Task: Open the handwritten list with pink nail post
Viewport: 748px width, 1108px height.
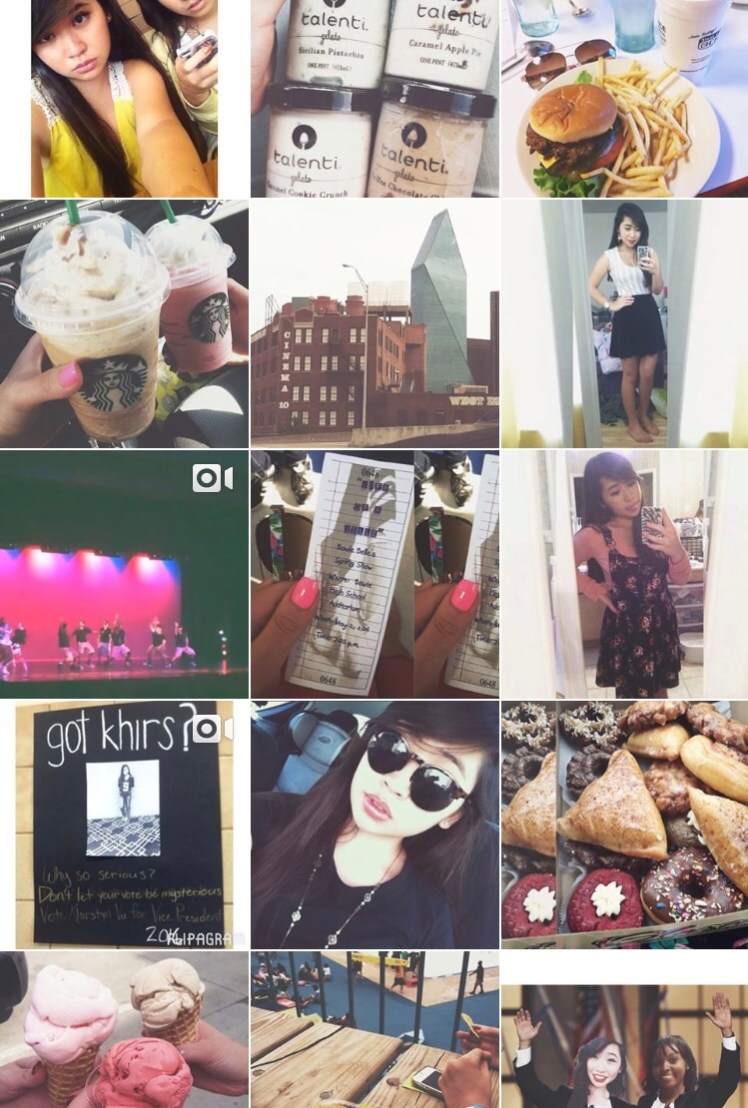Action: click(374, 573)
